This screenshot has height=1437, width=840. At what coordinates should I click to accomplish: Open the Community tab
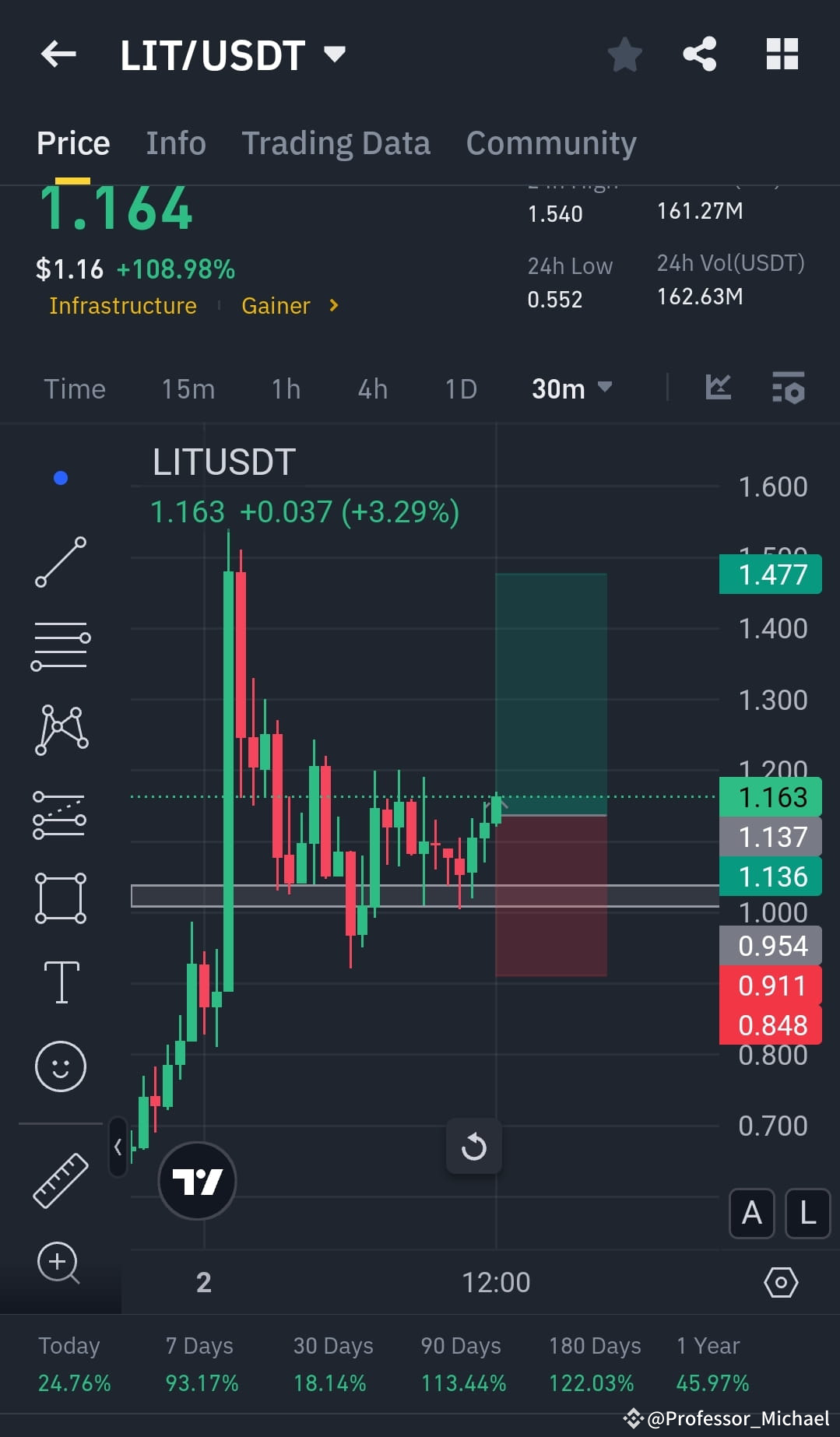pyautogui.click(x=550, y=142)
